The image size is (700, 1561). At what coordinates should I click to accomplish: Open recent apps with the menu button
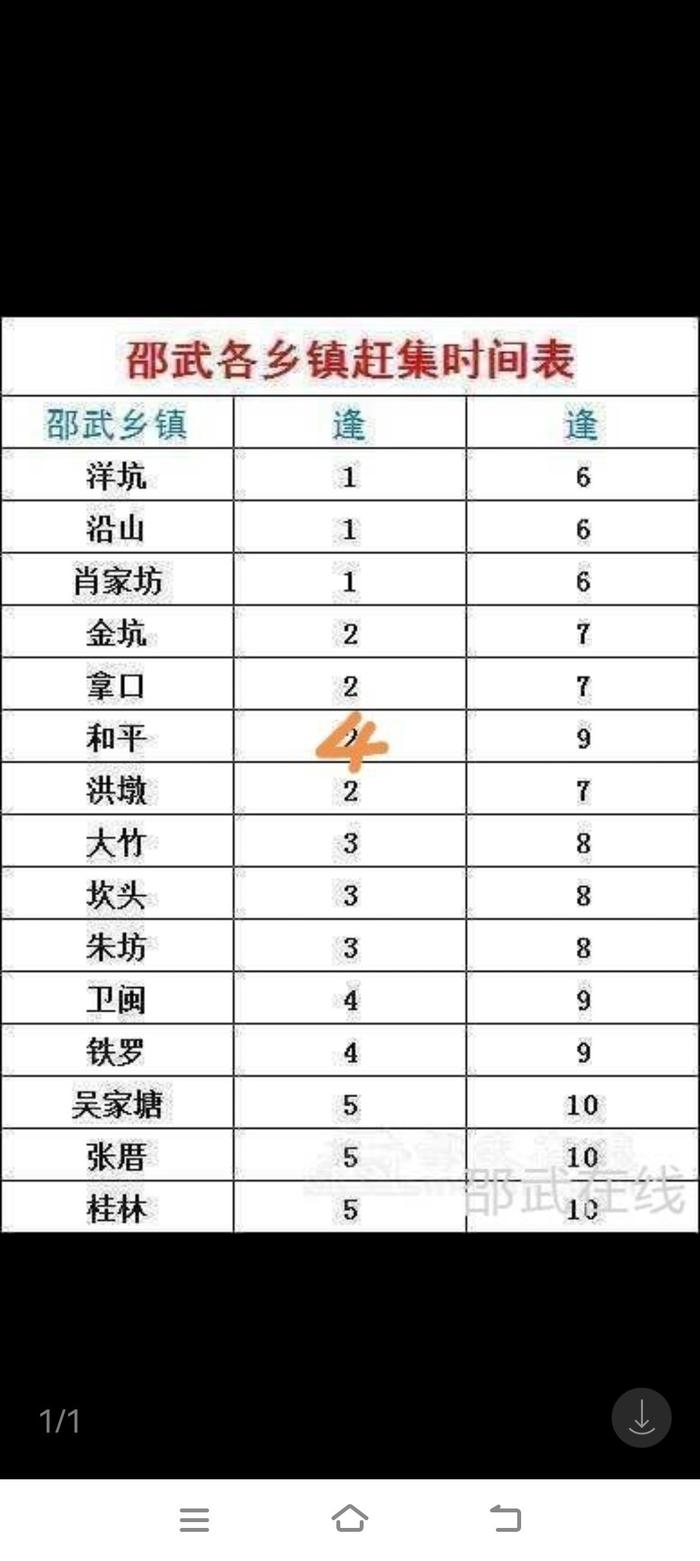pyautogui.click(x=194, y=1520)
